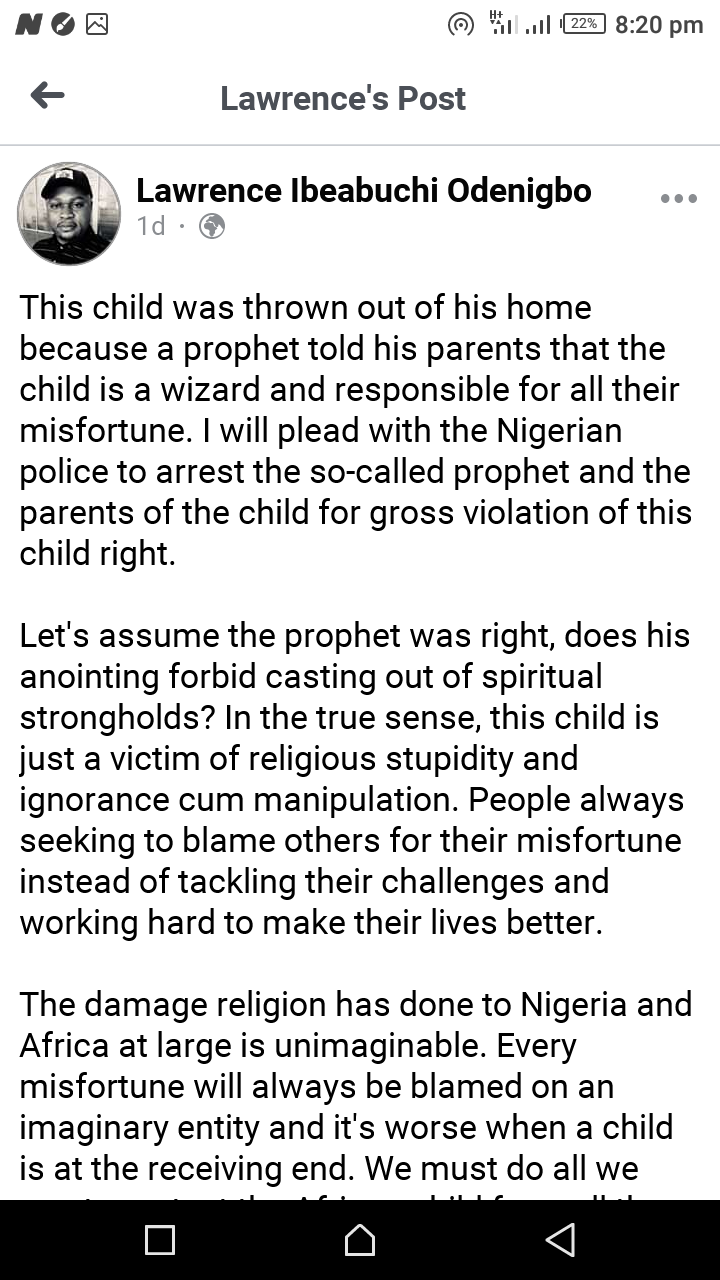The image size is (720, 1280).
Task: Open recent apps from the navigation bar
Action: pyautogui.click(x=160, y=1241)
